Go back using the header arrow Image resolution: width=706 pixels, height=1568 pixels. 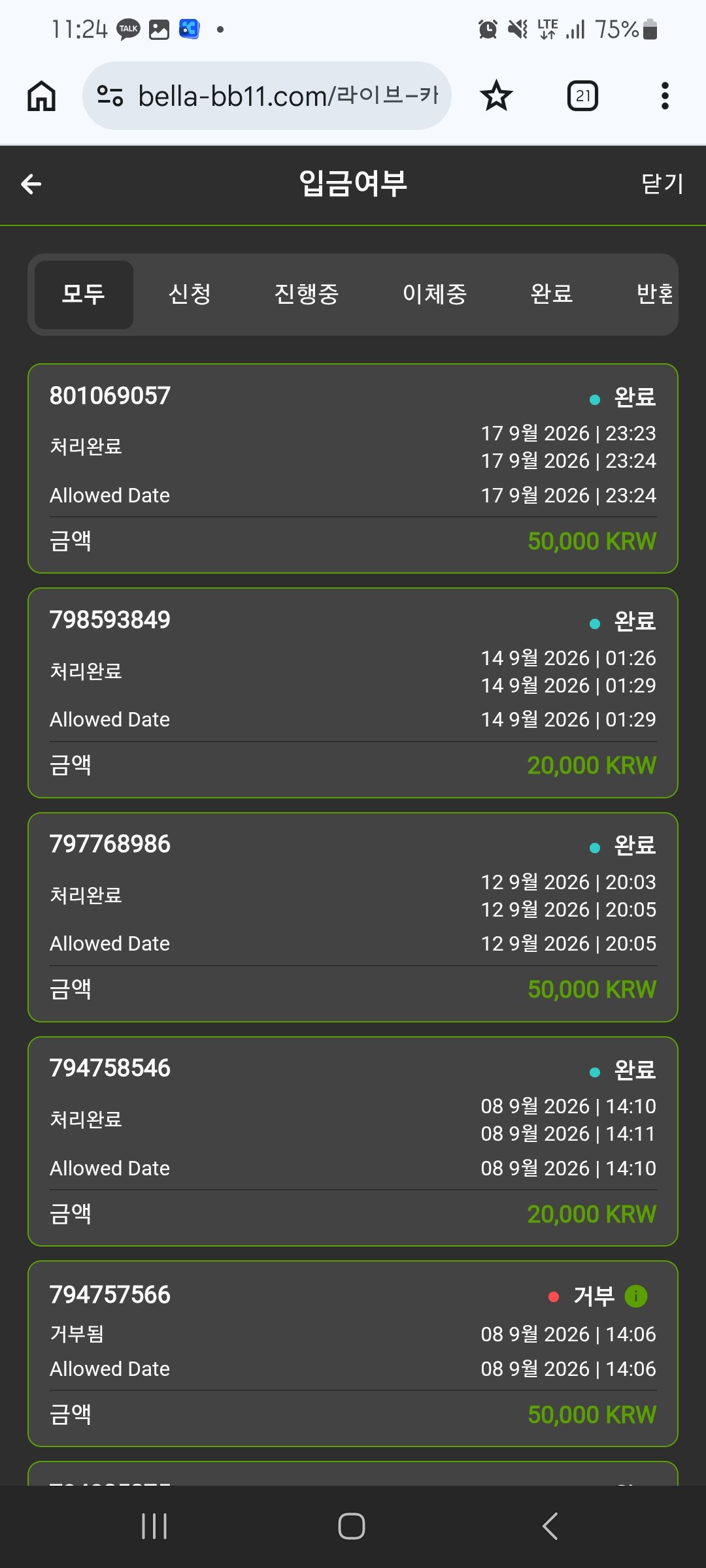click(31, 184)
